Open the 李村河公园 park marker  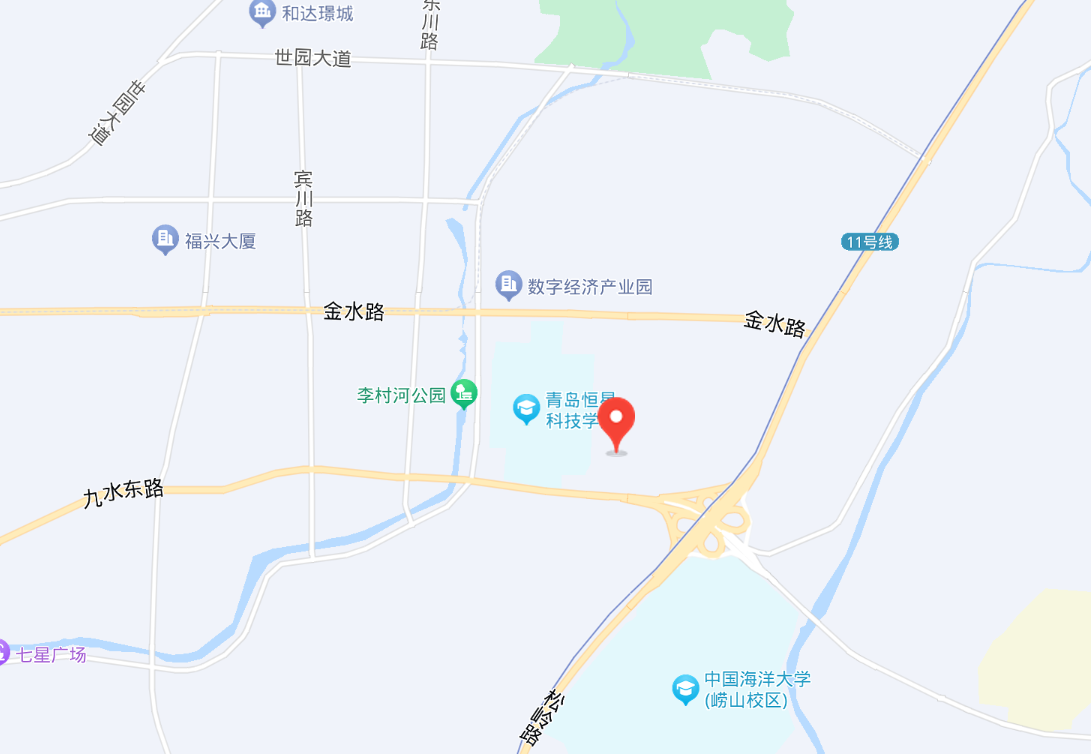point(464,394)
